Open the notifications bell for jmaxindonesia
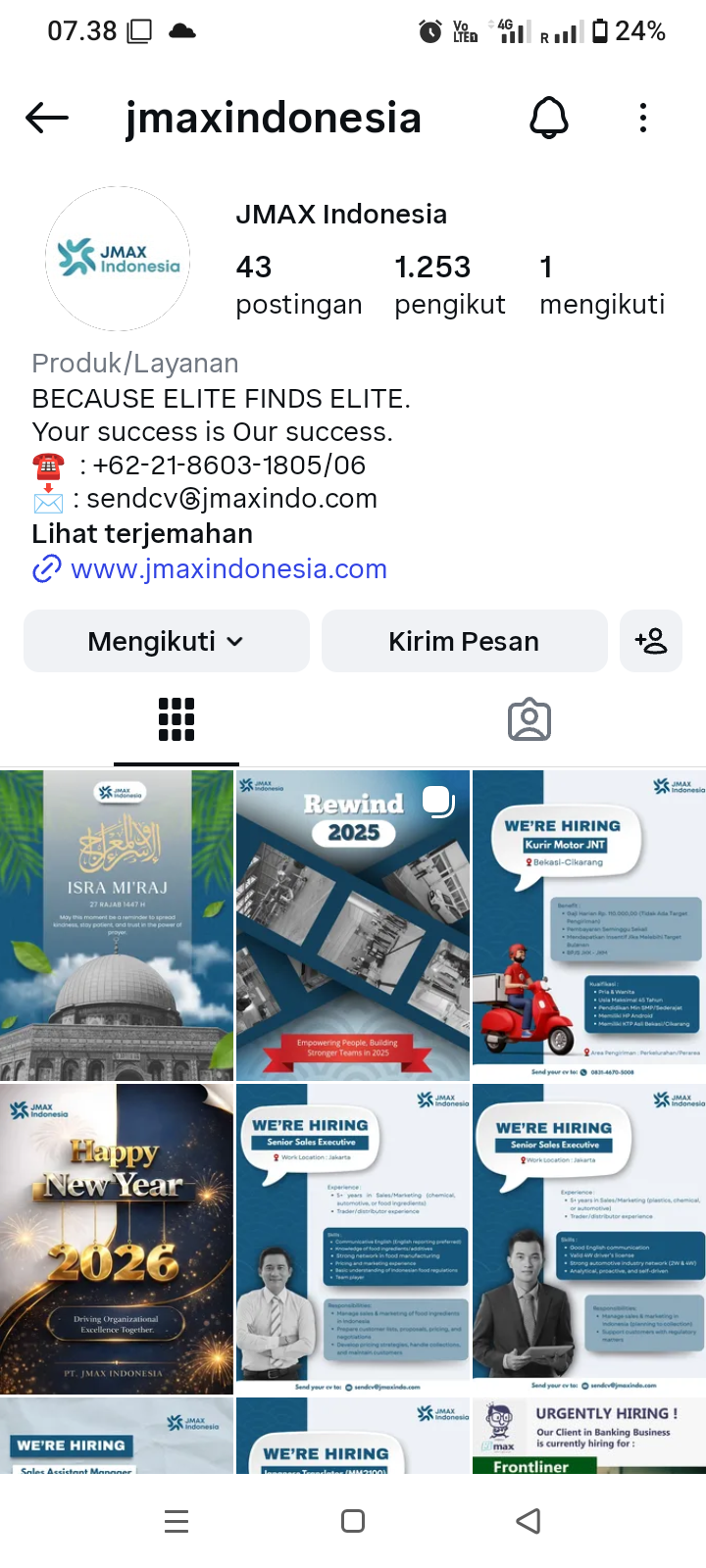 (x=549, y=119)
